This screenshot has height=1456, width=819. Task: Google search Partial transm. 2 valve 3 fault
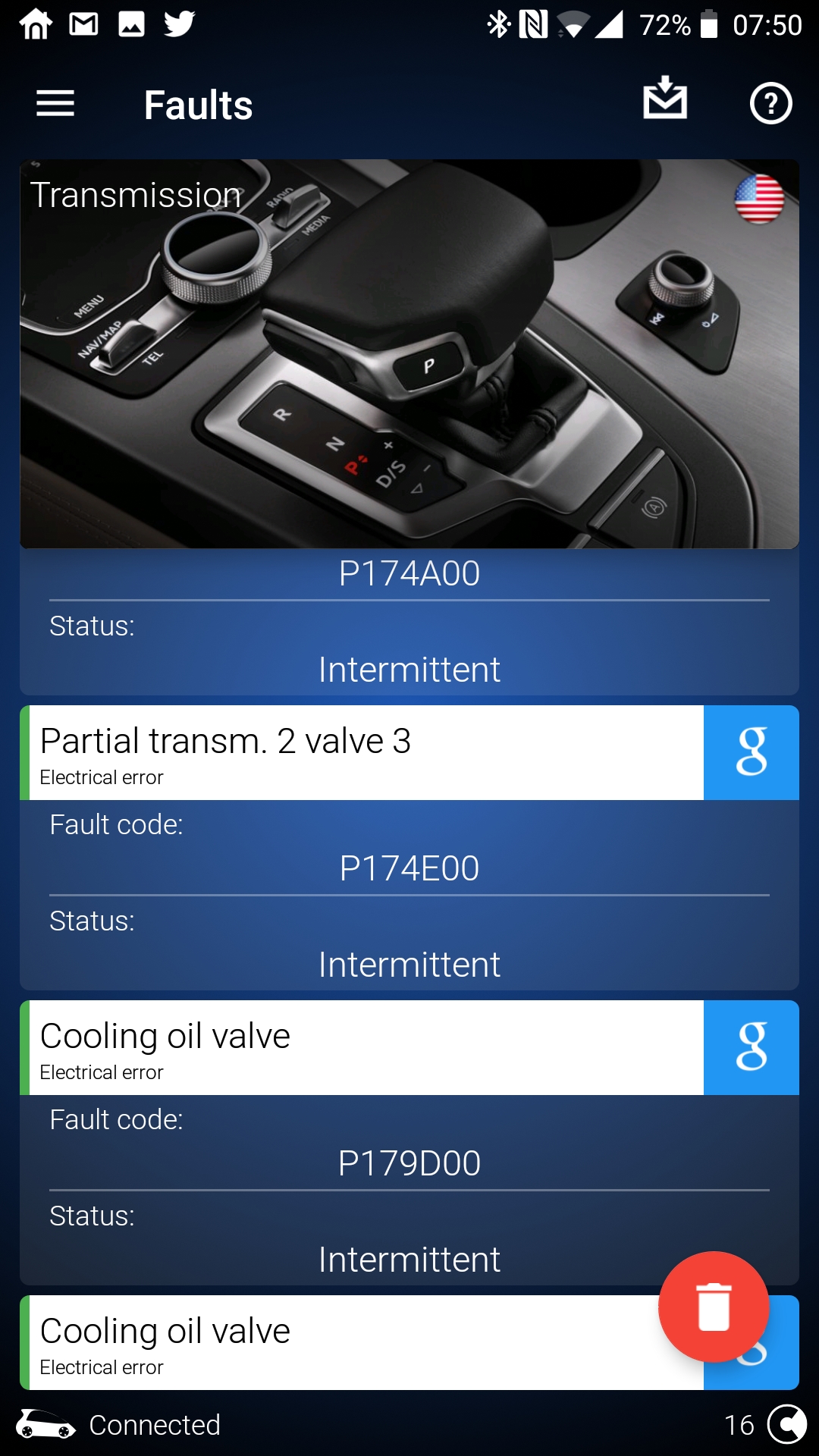(751, 752)
